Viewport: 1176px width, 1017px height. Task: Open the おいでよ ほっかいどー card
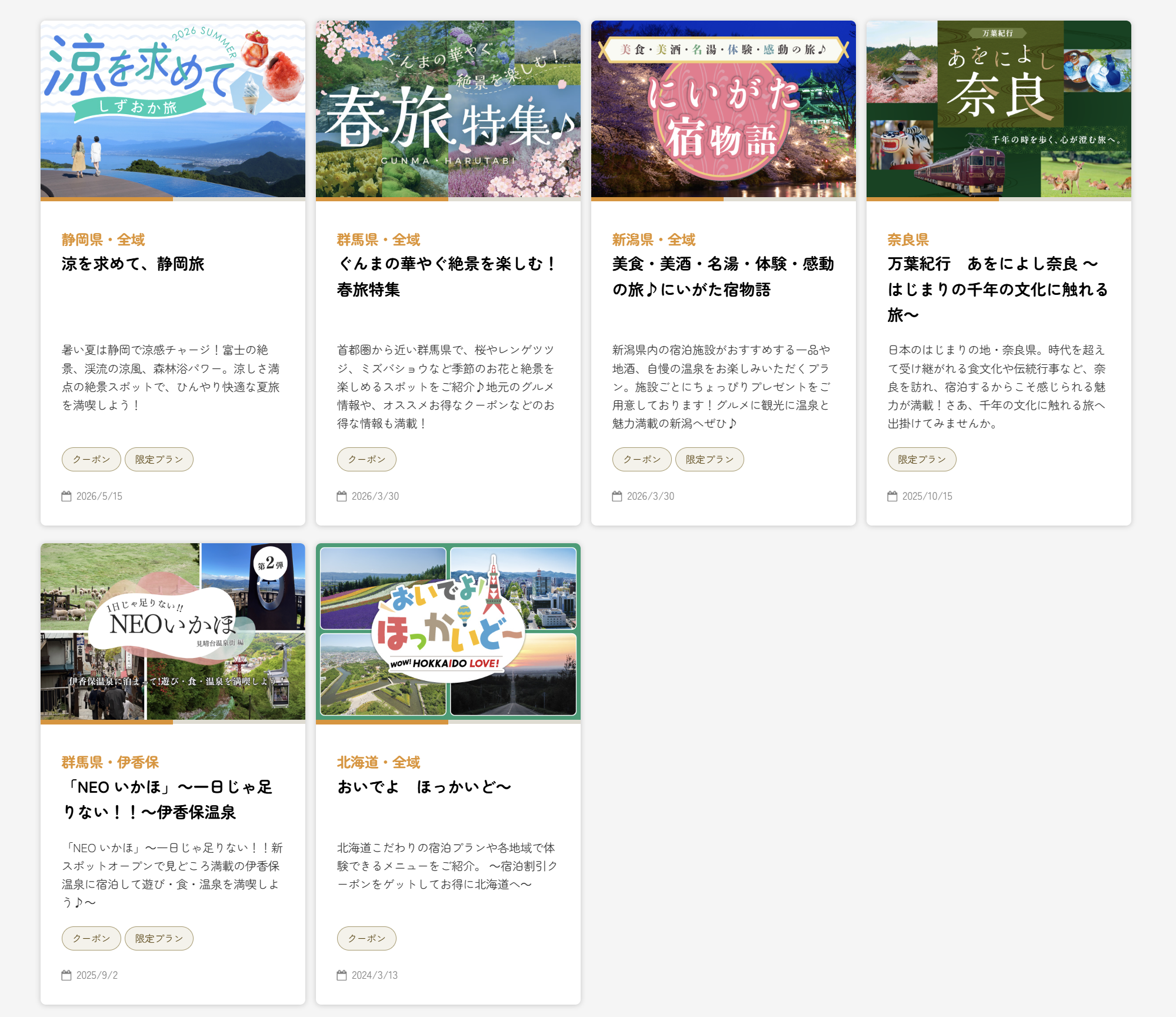click(x=448, y=773)
